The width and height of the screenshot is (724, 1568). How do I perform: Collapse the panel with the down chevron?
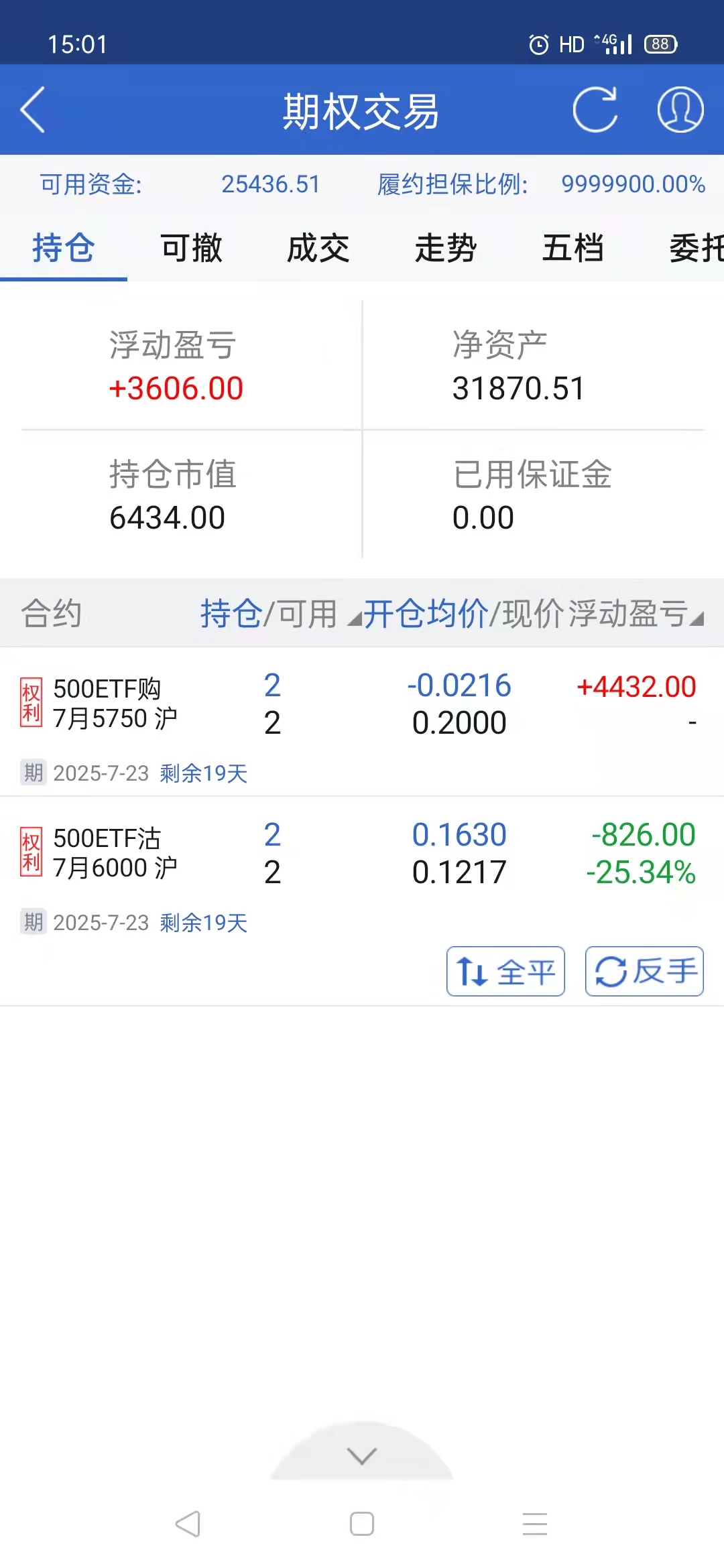pos(362,1455)
